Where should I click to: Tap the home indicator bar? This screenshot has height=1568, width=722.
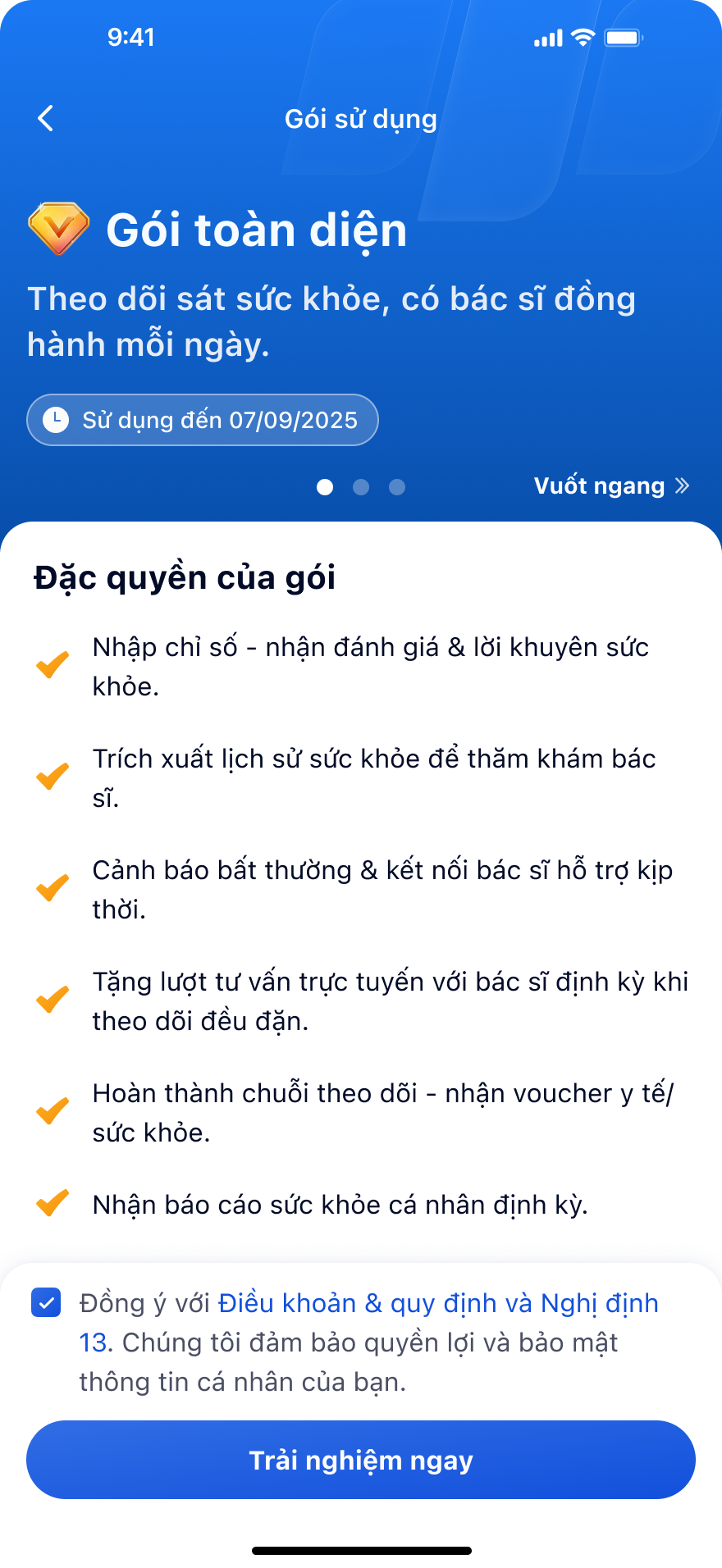tap(361, 1547)
